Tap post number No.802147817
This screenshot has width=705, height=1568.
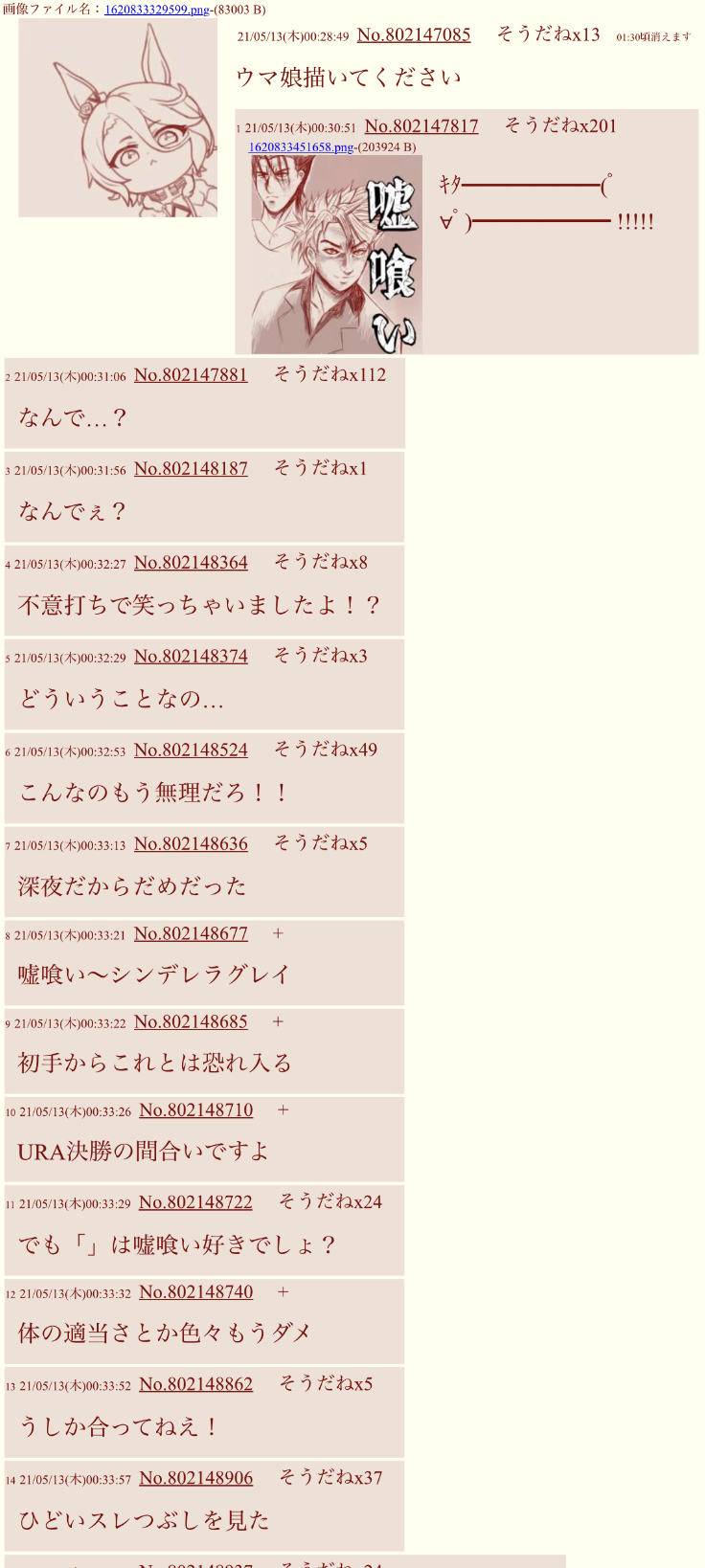(421, 126)
